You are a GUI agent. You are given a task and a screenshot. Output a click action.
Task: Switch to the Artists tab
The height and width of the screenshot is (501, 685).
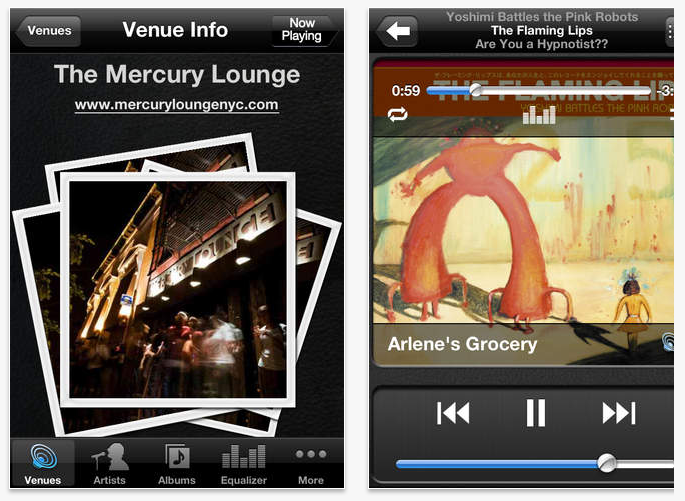110,463
